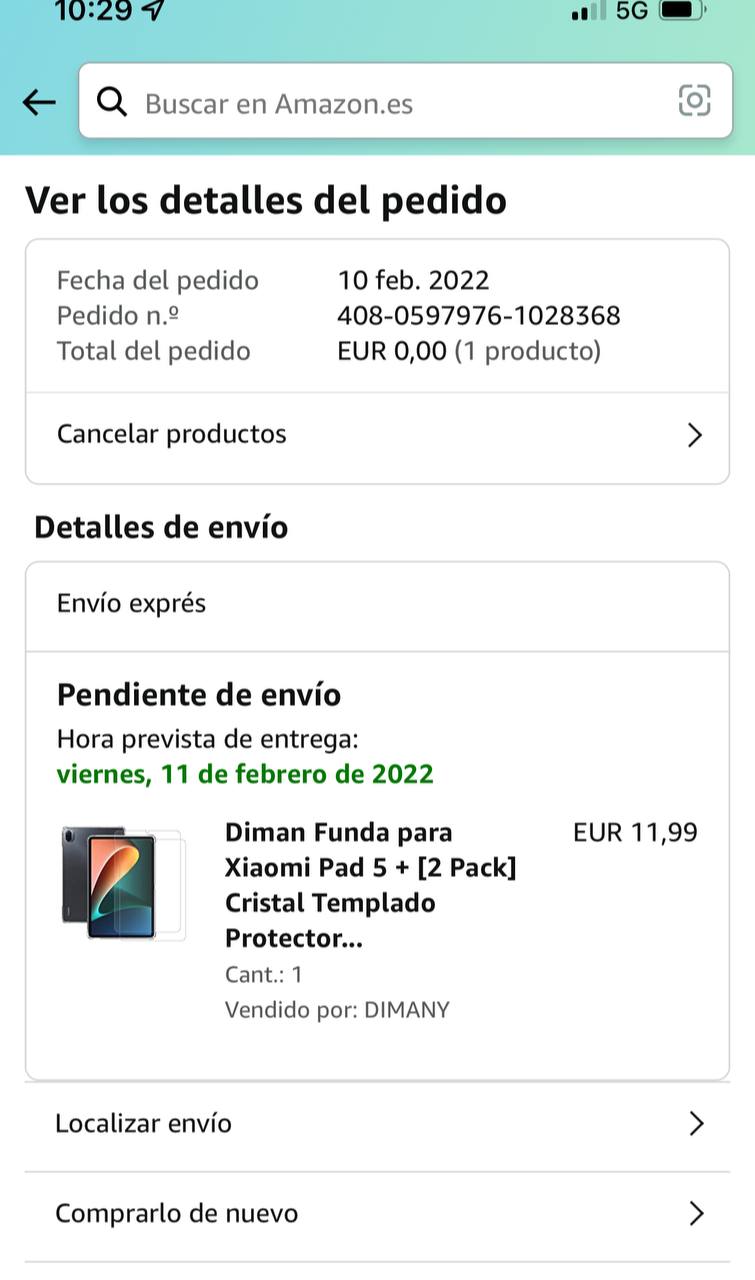Open the Diman Funda para Xiaomi Pad 5 title
Viewport: 755px width, 1280px height.
(371, 885)
